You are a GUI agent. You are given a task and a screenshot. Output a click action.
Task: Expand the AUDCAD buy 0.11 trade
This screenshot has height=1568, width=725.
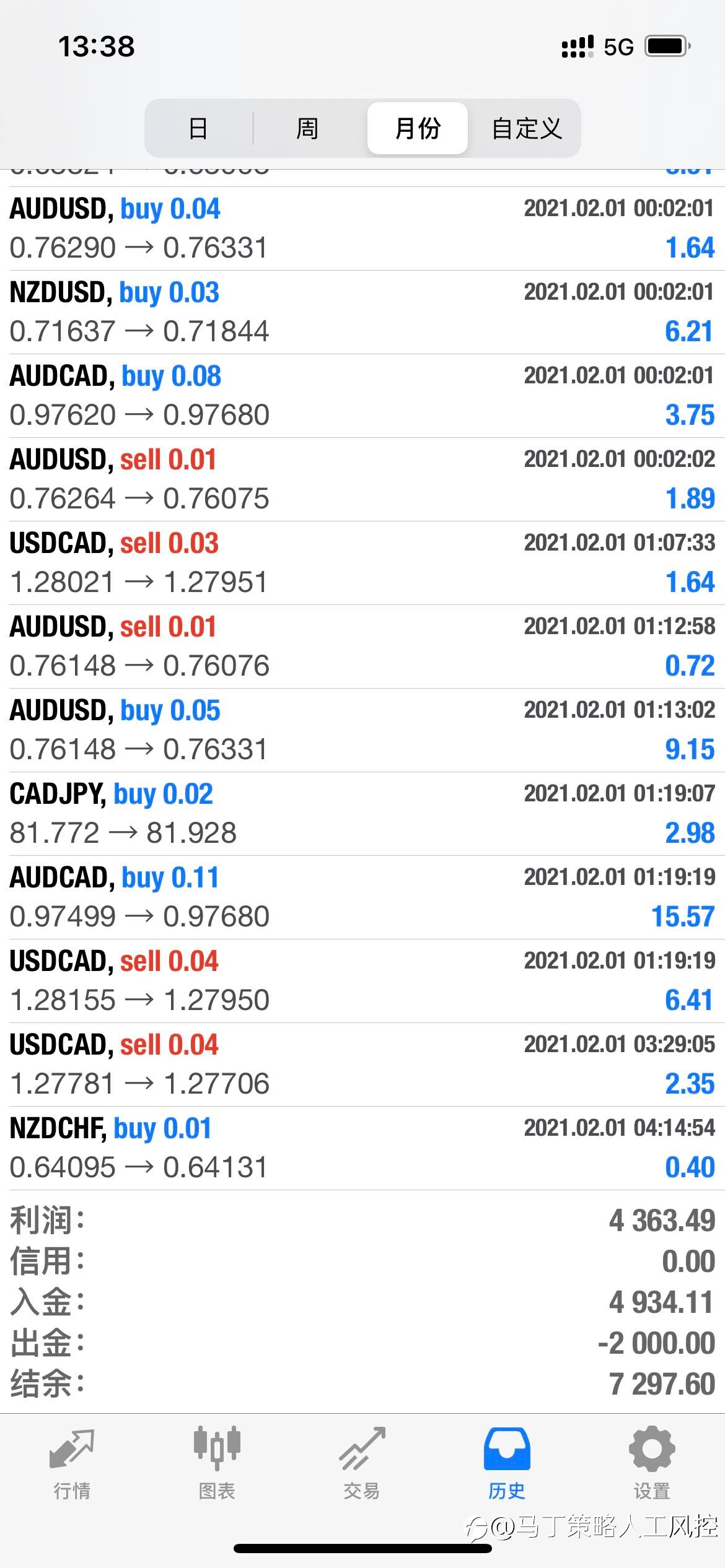pos(362,897)
